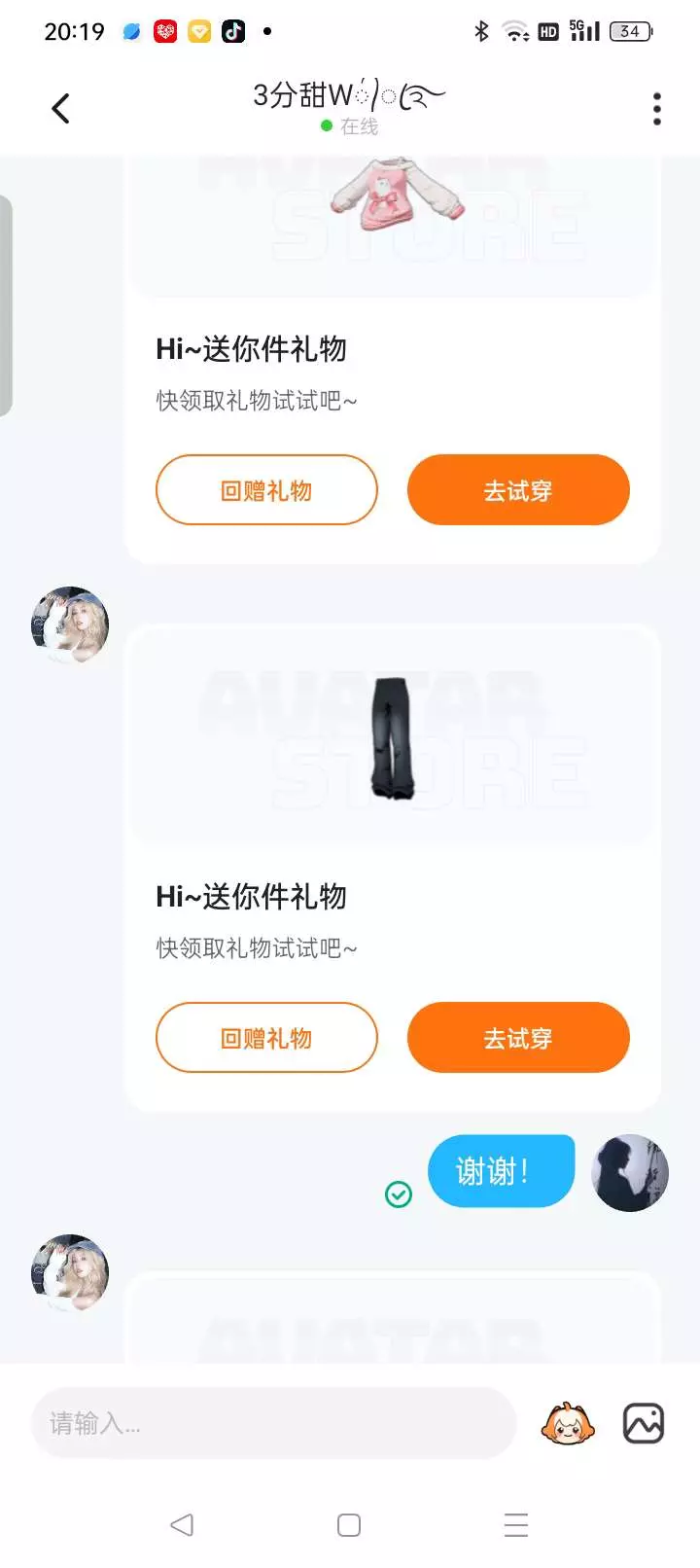
Task: Tap 回赠礼物 under the black pants gift
Action: [x=266, y=1038]
